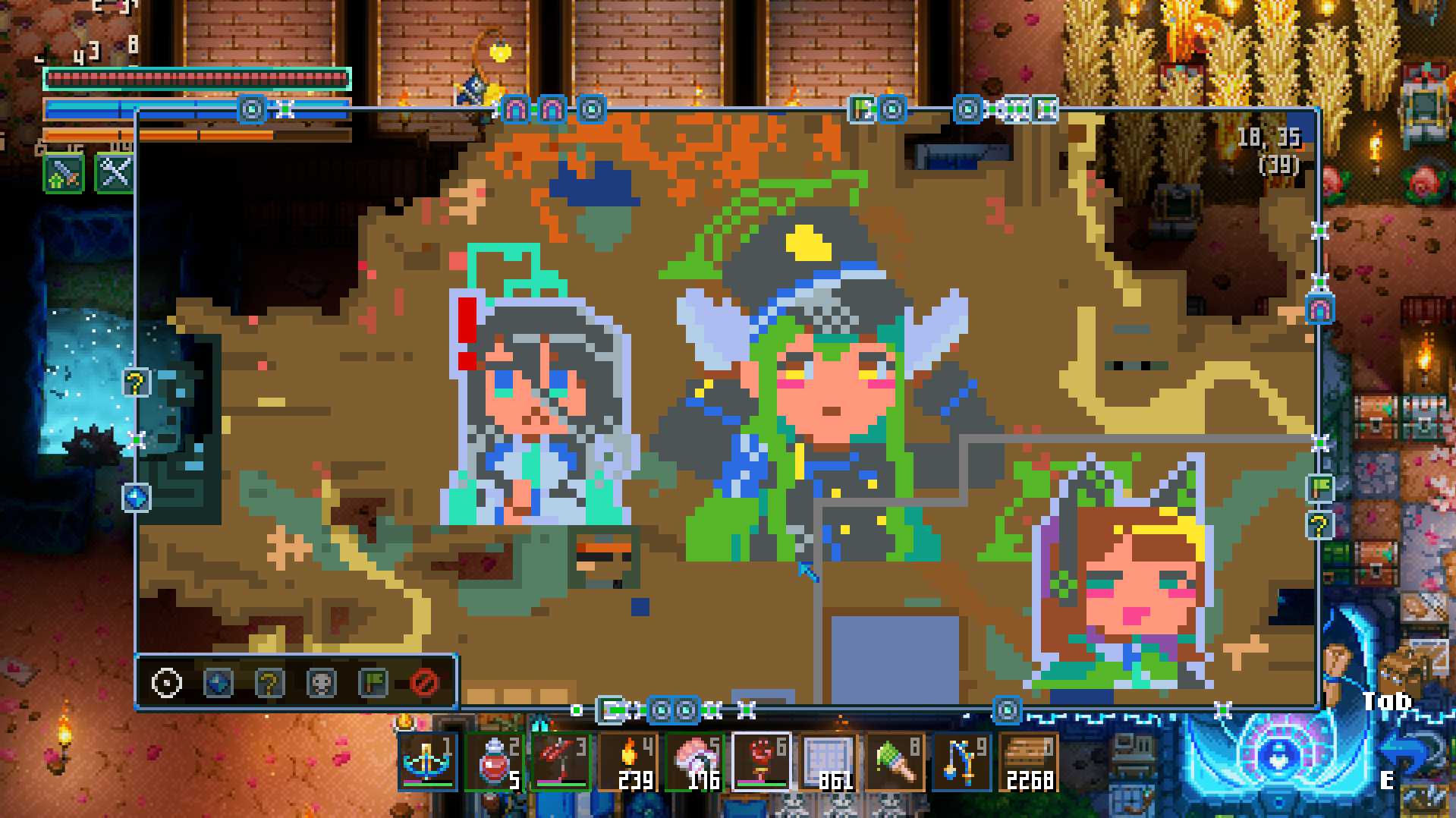
Task: Select the circle map marker tool
Action: (167, 683)
